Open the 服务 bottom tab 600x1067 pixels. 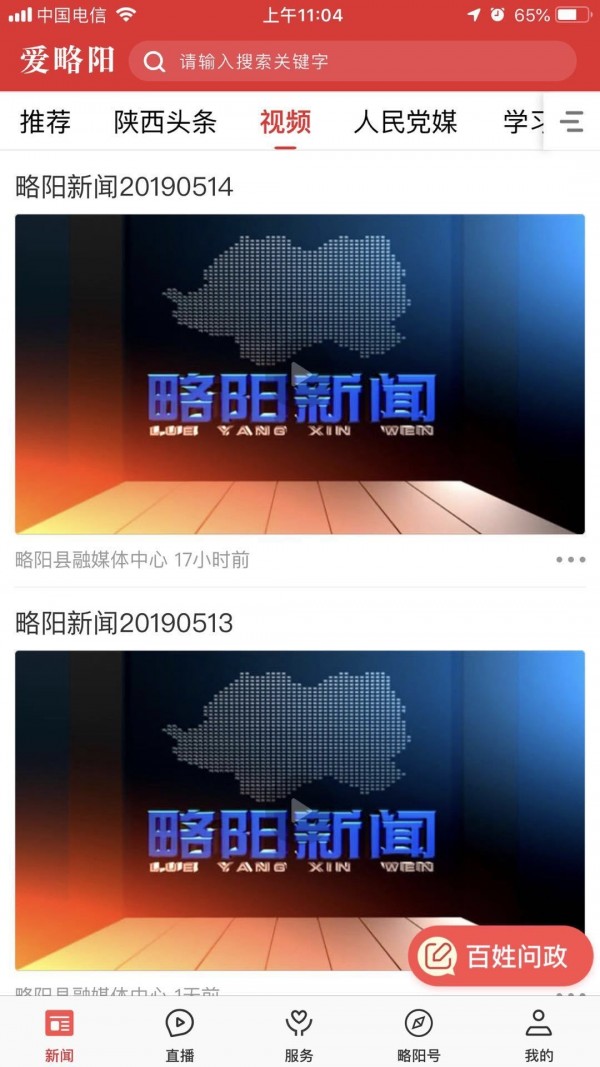299,1034
